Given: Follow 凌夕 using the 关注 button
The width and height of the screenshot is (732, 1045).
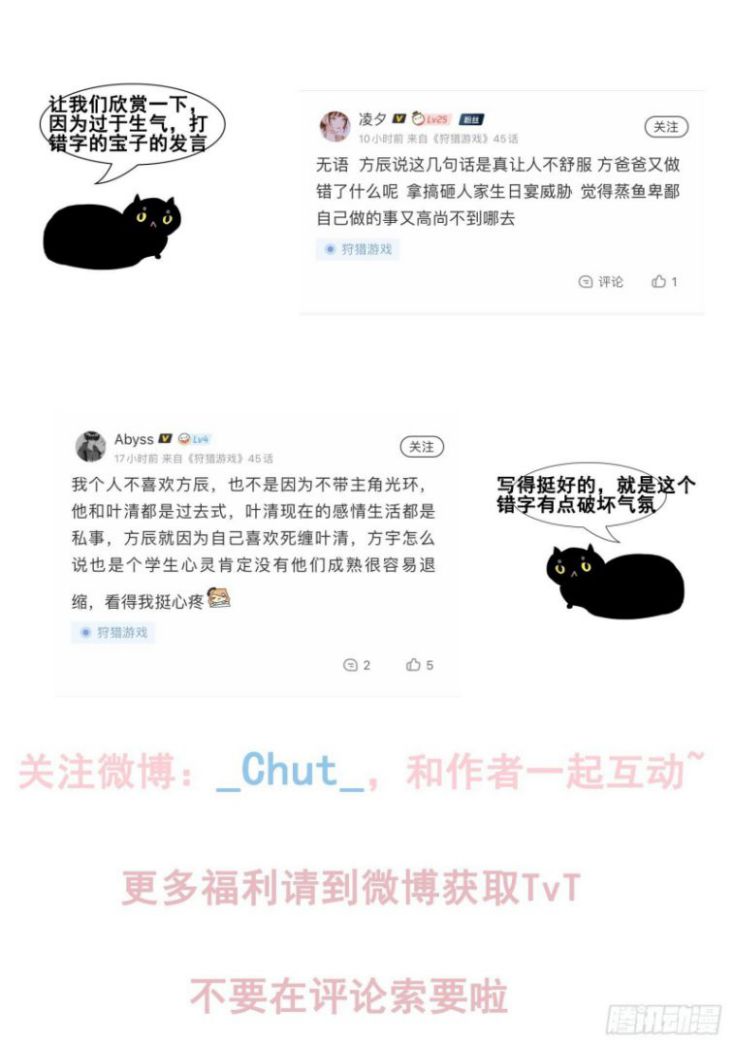Looking at the screenshot, I should (664, 125).
